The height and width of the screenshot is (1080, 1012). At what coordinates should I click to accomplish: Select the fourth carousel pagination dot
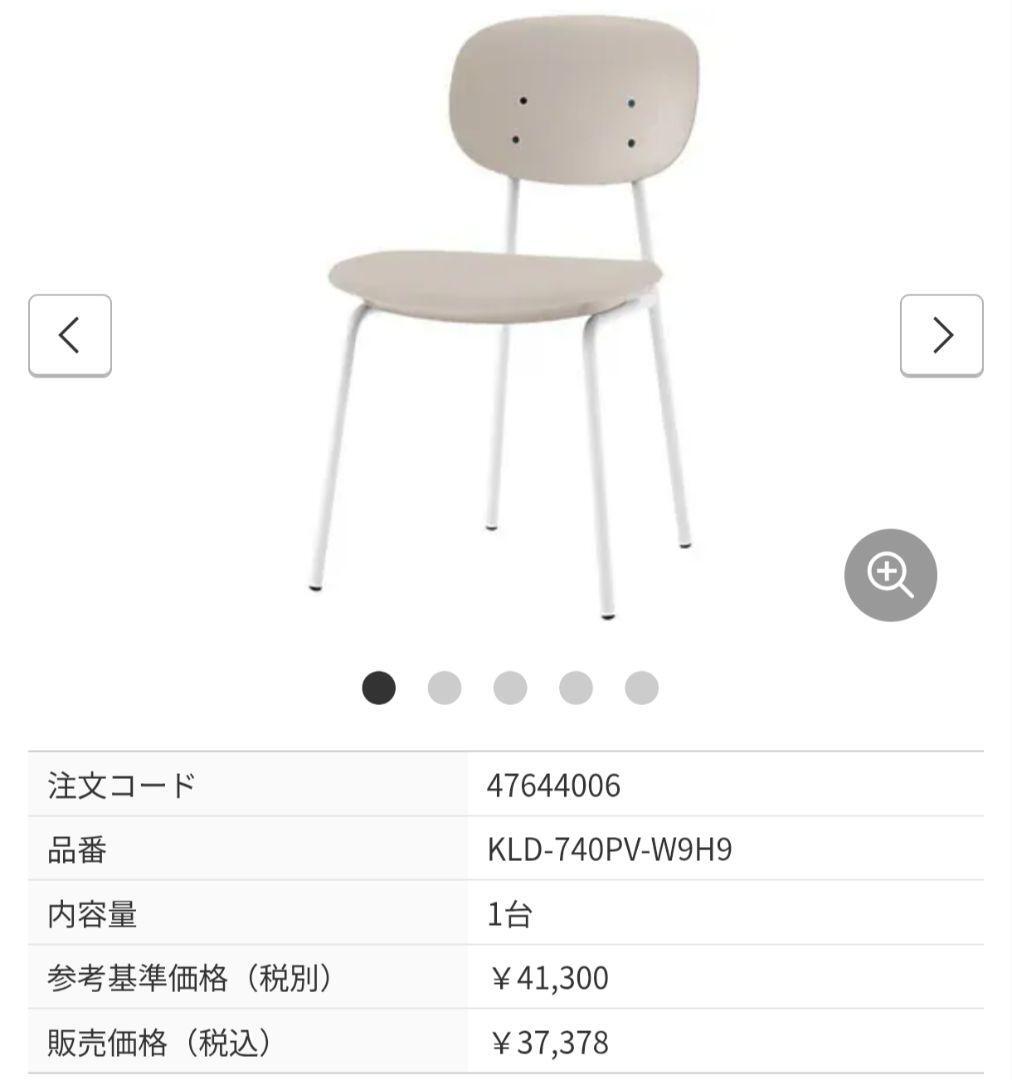575,688
